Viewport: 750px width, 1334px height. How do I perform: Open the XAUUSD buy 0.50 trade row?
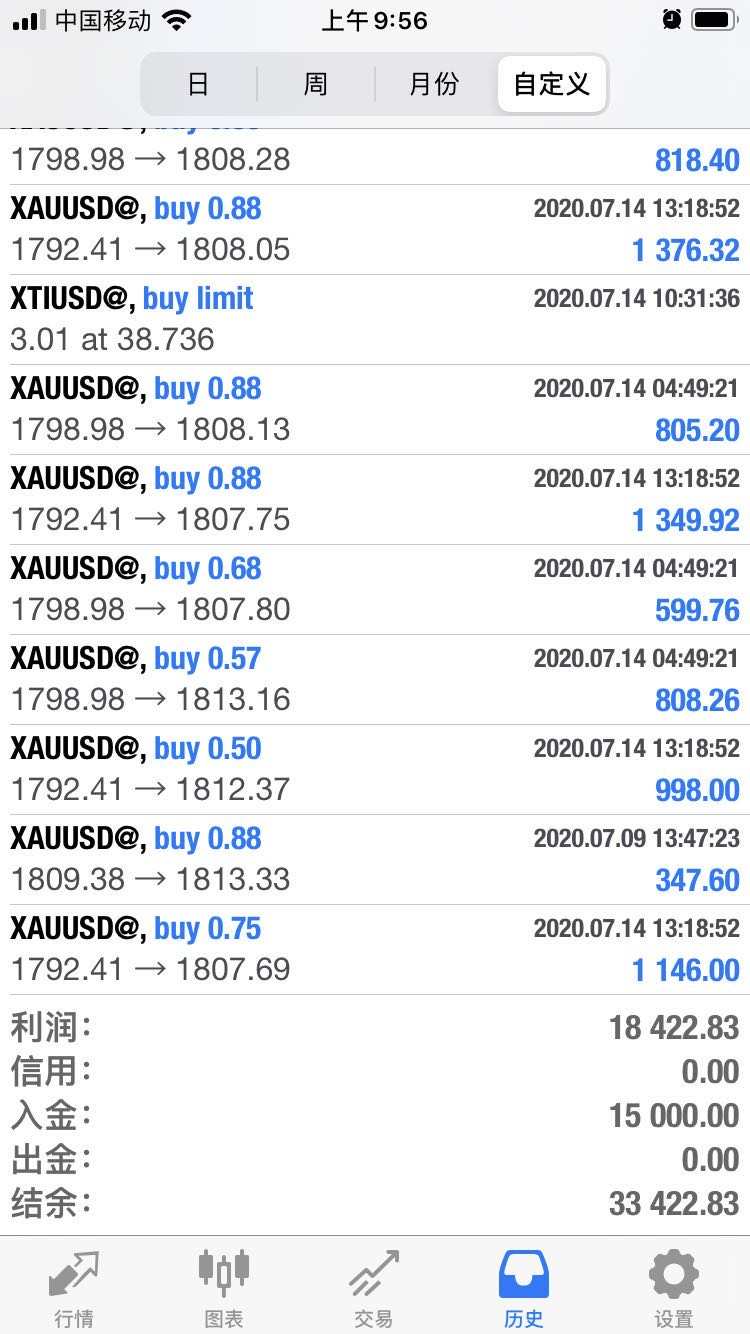pos(375,770)
